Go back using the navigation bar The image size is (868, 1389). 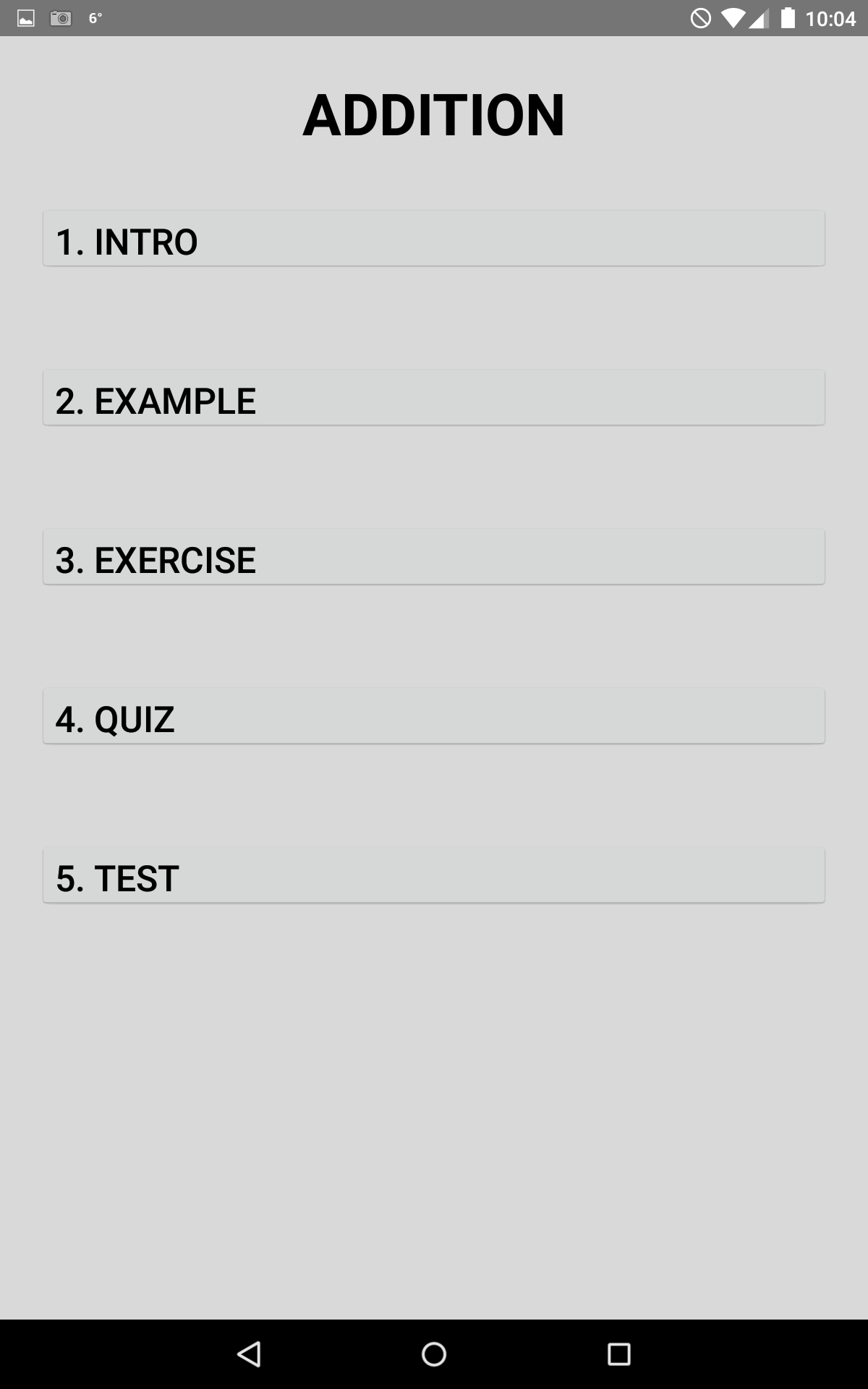pyautogui.click(x=249, y=1354)
